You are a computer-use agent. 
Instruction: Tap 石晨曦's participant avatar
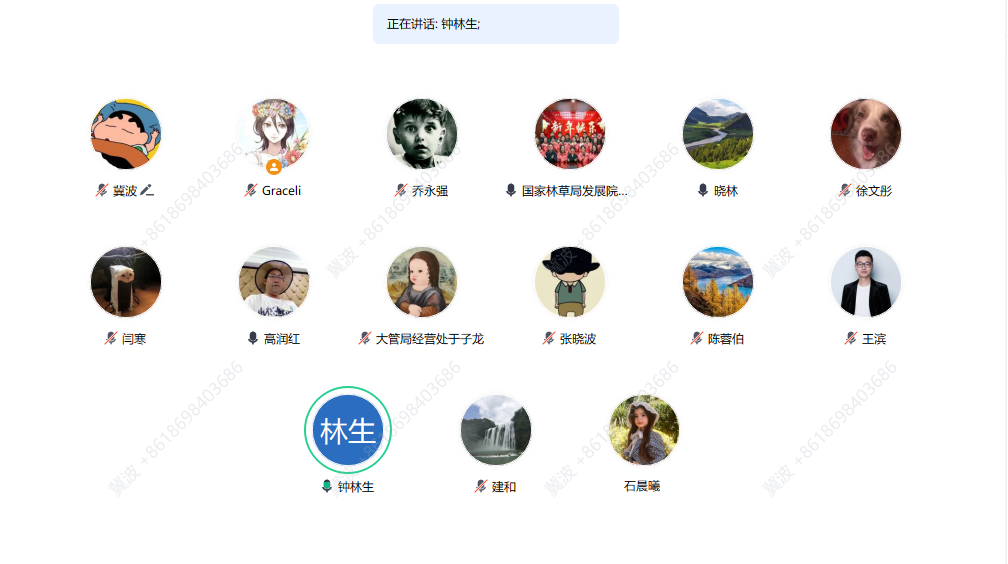(644, 430)
